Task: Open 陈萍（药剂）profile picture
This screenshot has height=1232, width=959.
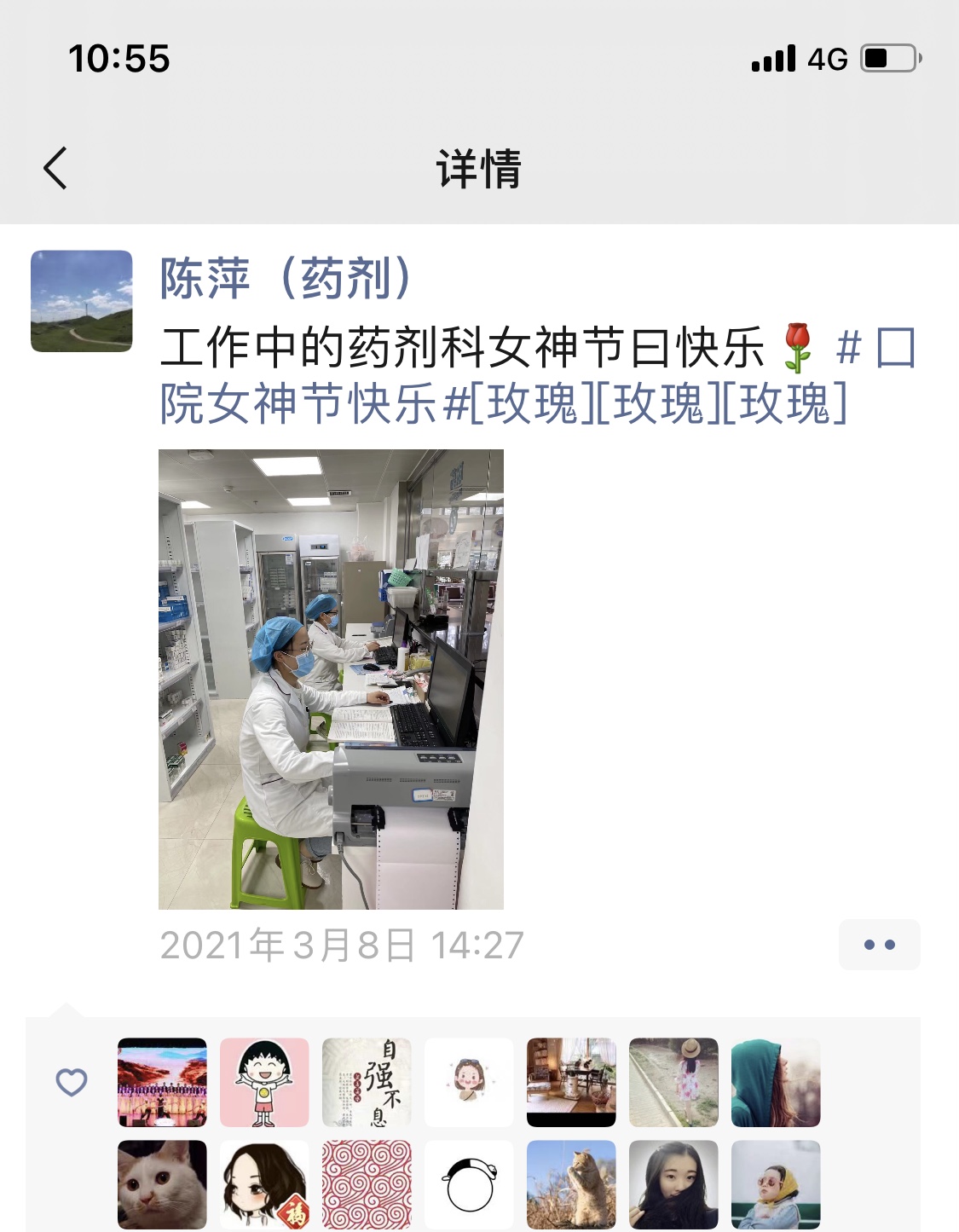Action: [x=82, y=301]
